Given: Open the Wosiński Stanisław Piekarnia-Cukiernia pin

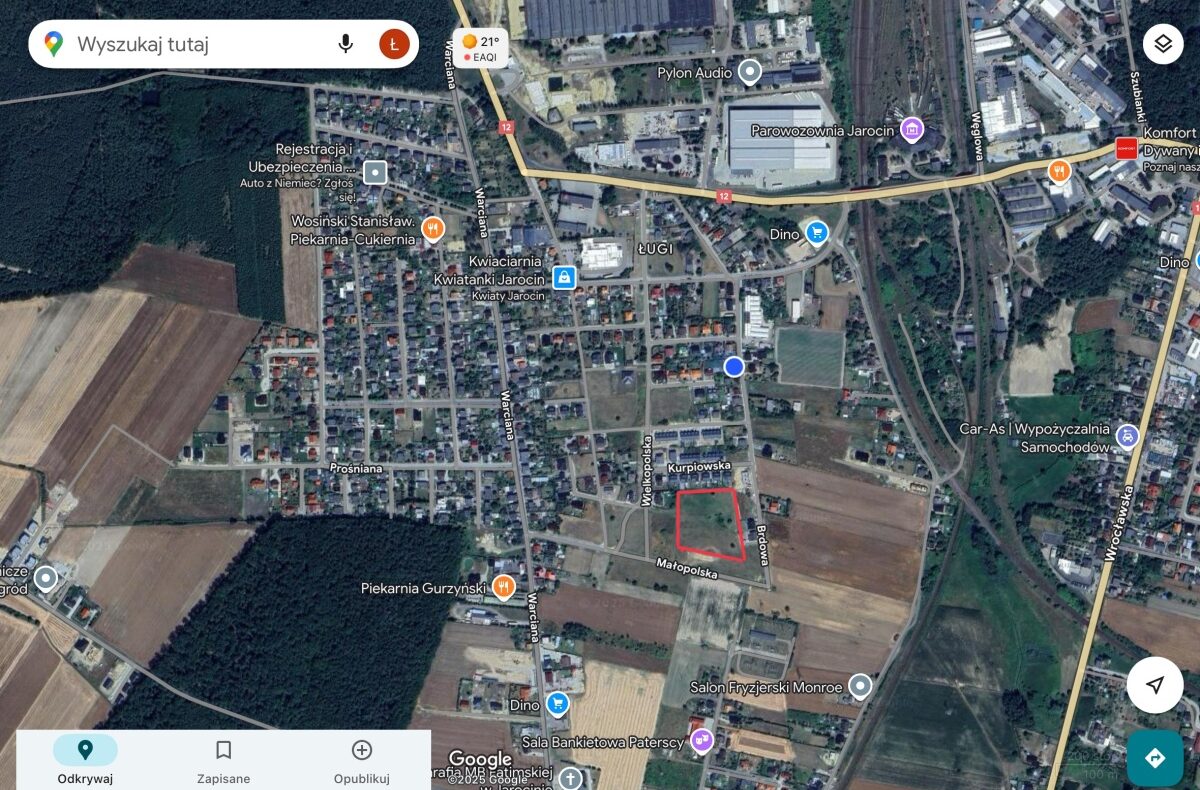Looking at the screenshot, I should coord(433,229).
